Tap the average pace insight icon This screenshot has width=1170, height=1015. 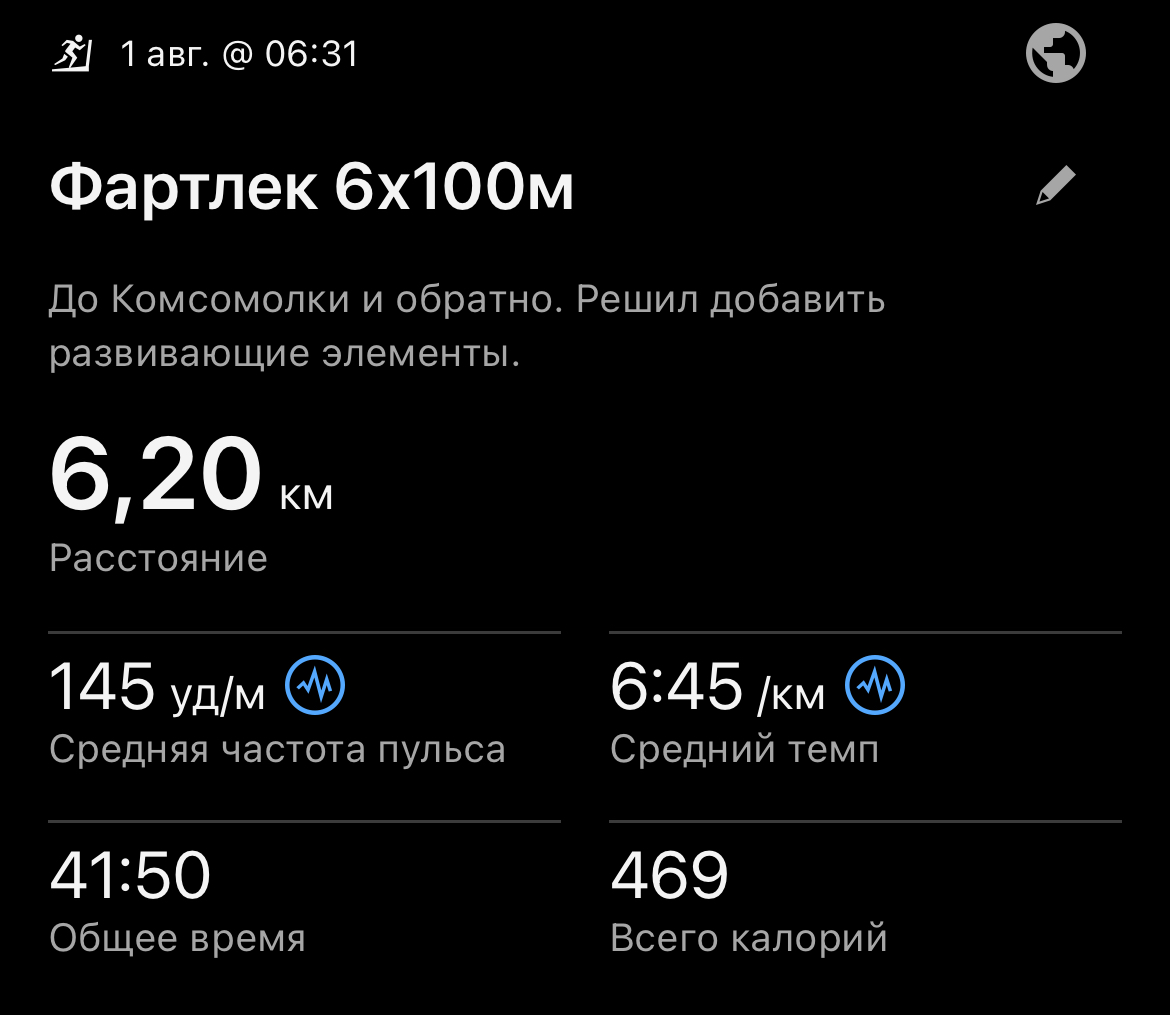875,686
